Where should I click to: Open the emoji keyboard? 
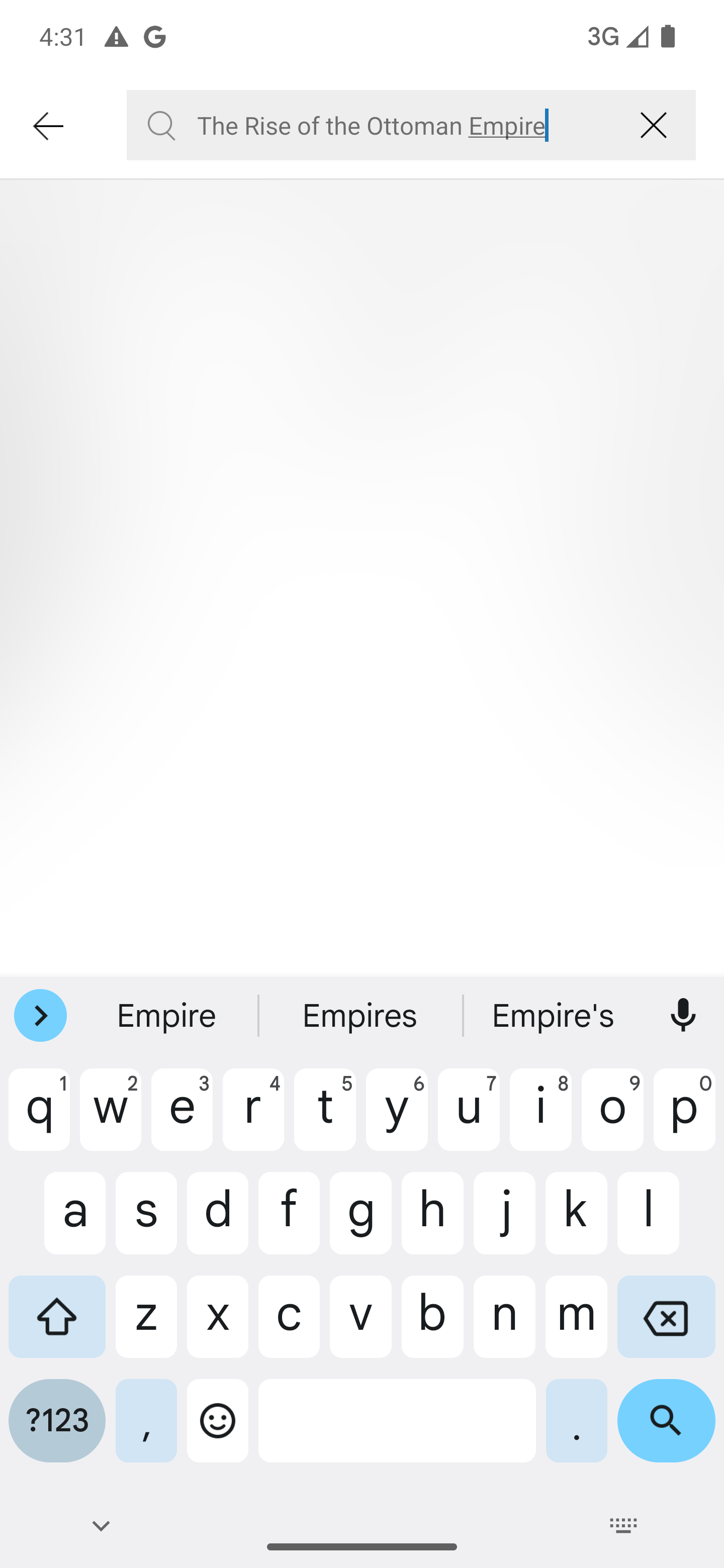pos(217,1420)
